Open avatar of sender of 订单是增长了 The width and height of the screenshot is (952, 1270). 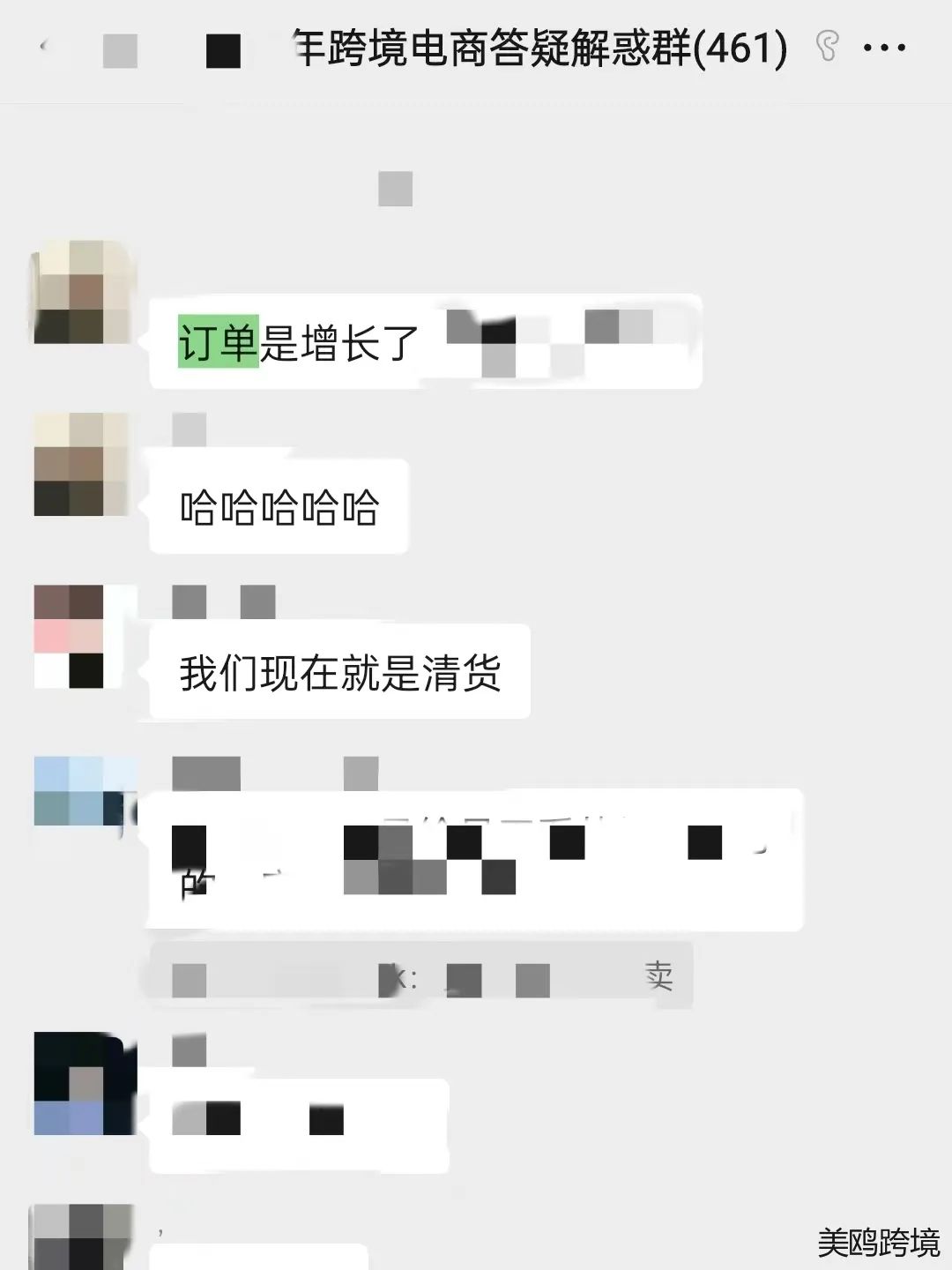(x=81, y=293)
